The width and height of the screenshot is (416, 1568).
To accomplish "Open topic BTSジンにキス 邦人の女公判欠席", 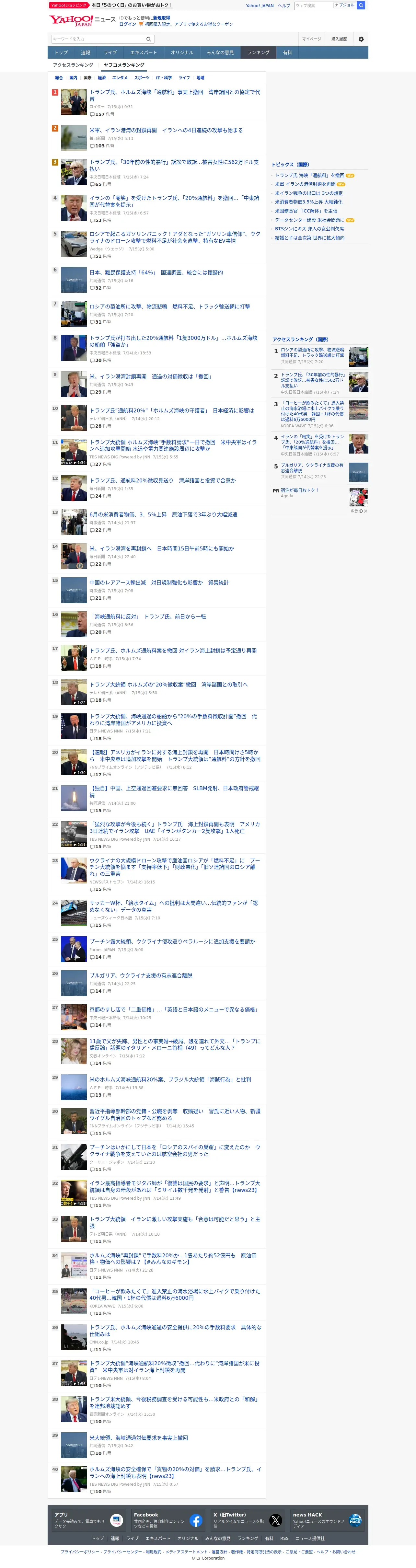I will pos(309,229).
